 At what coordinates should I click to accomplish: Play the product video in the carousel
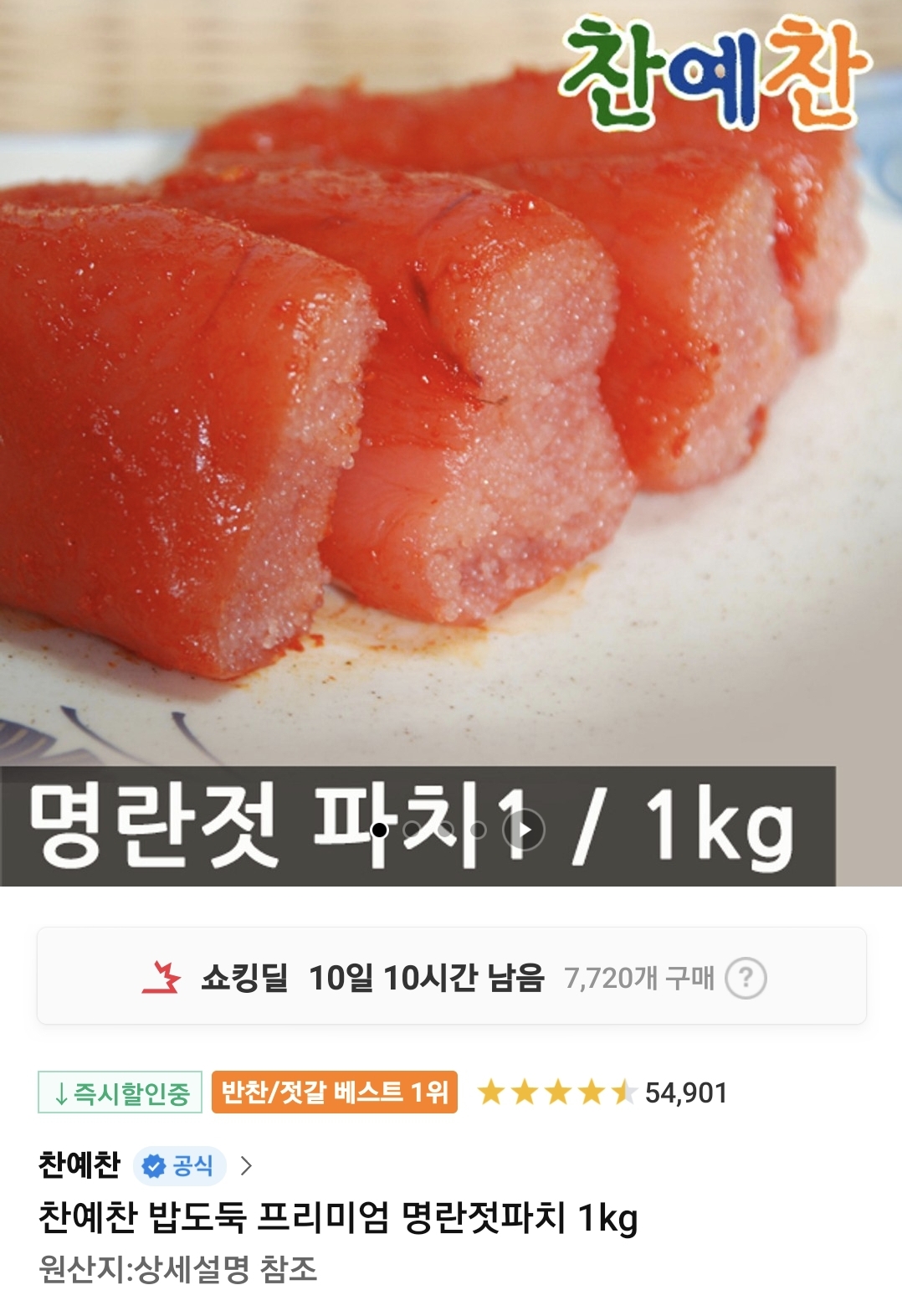click(x=524, y=830)
